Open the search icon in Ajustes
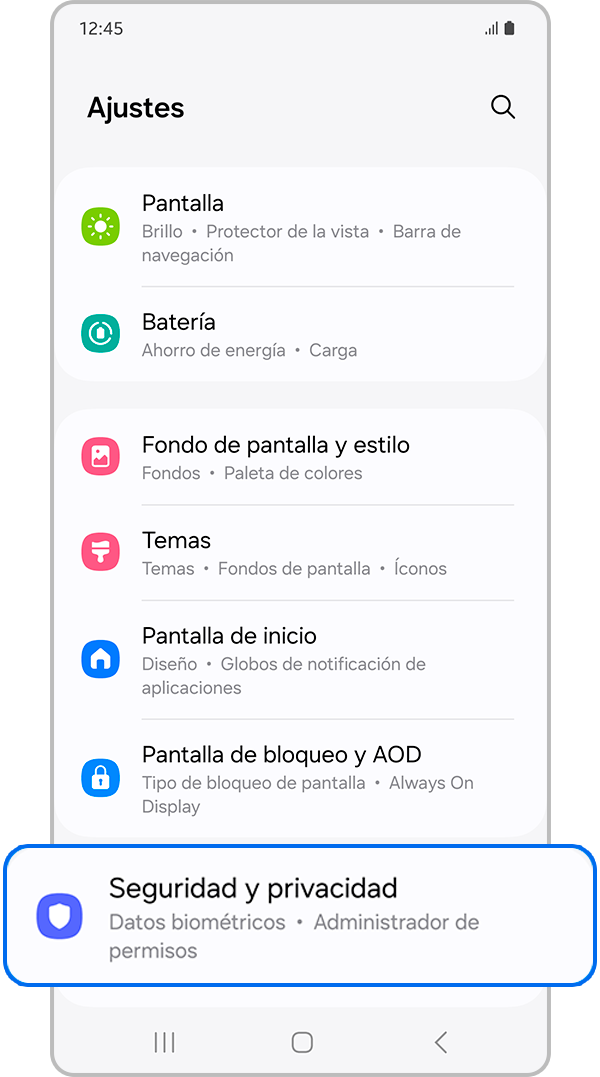This screenshot has height=1077, width=600. 503,108
